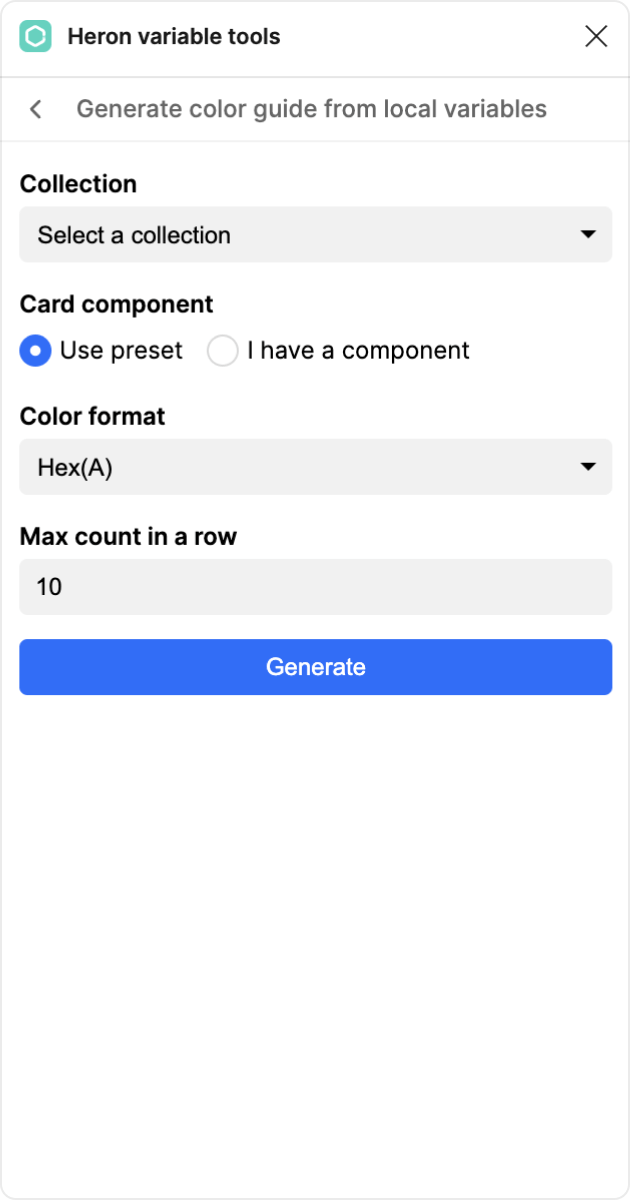
Task: Select the Use preset option
Action: tap(36, 351)
